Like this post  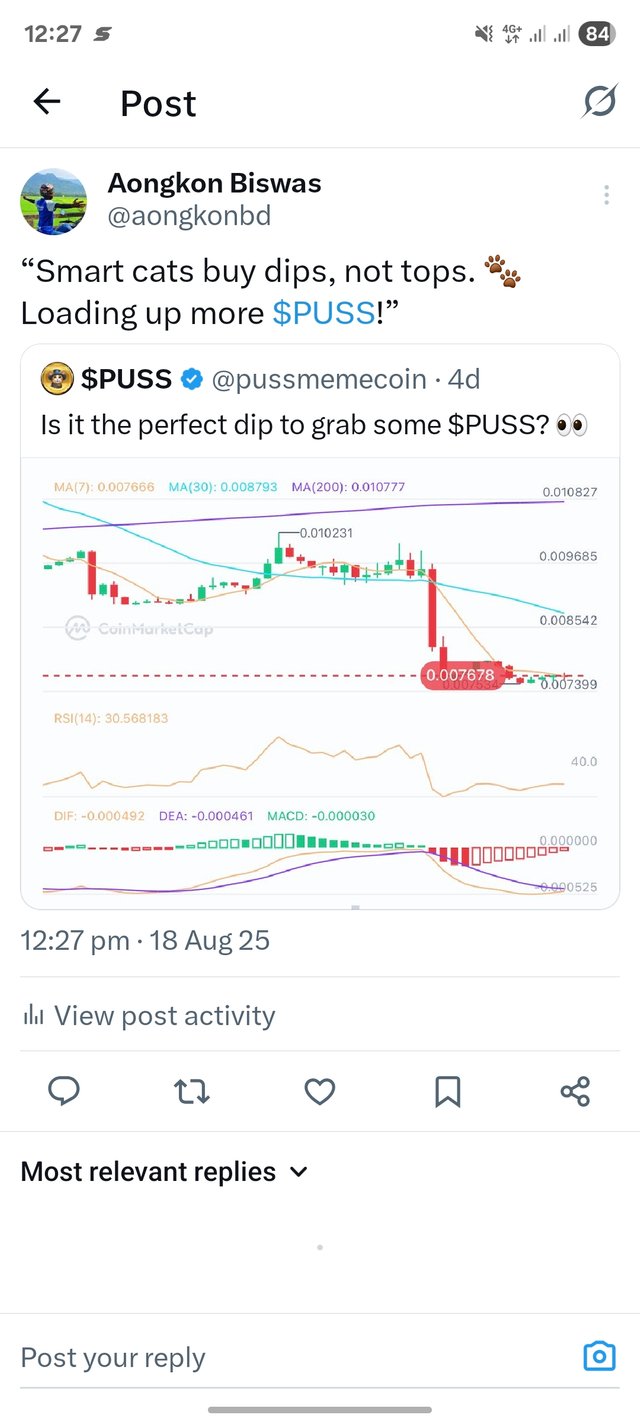pos(319,1091)
